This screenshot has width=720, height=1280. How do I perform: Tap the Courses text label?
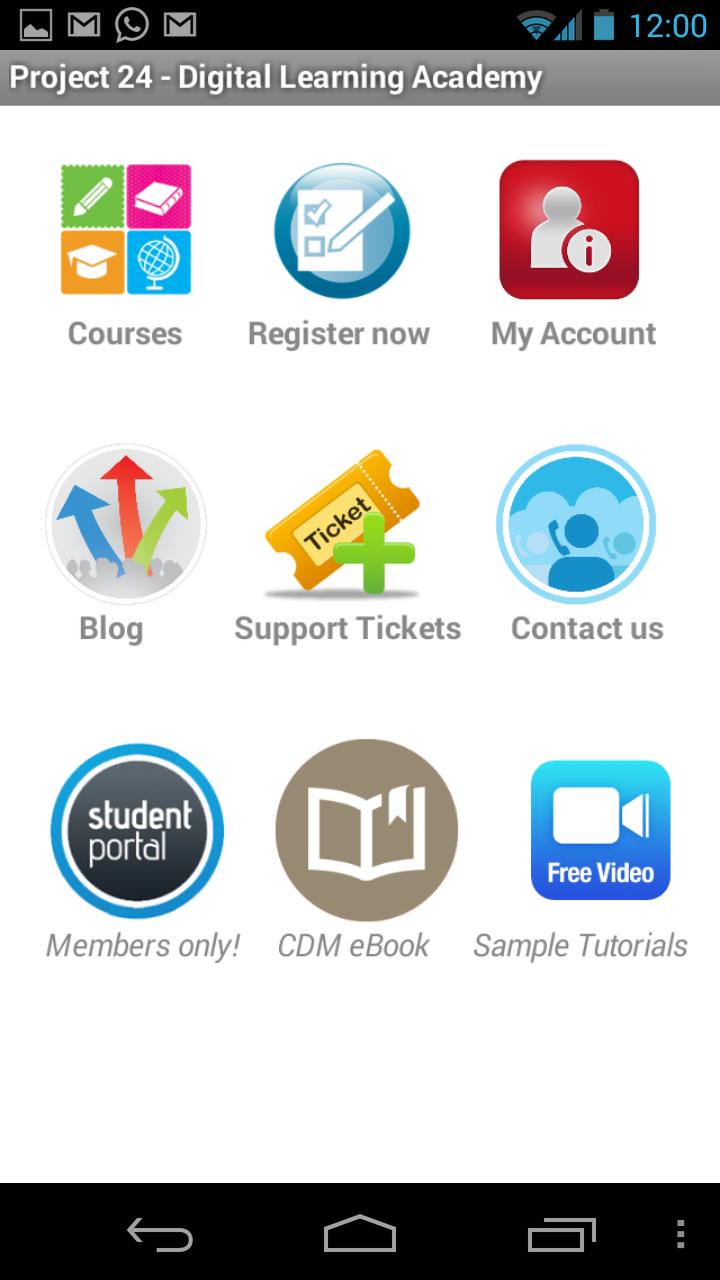point(124,333)
